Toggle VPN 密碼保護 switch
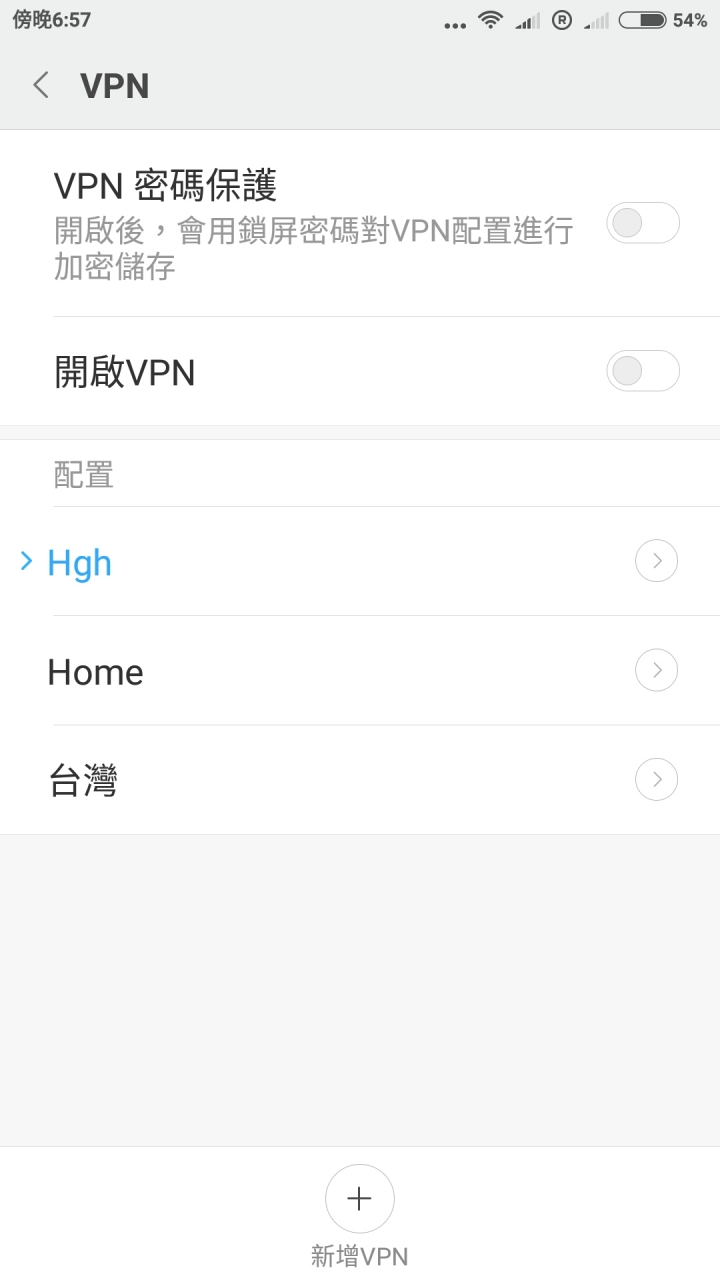720x1280 pixels. (x=643, y=223)
